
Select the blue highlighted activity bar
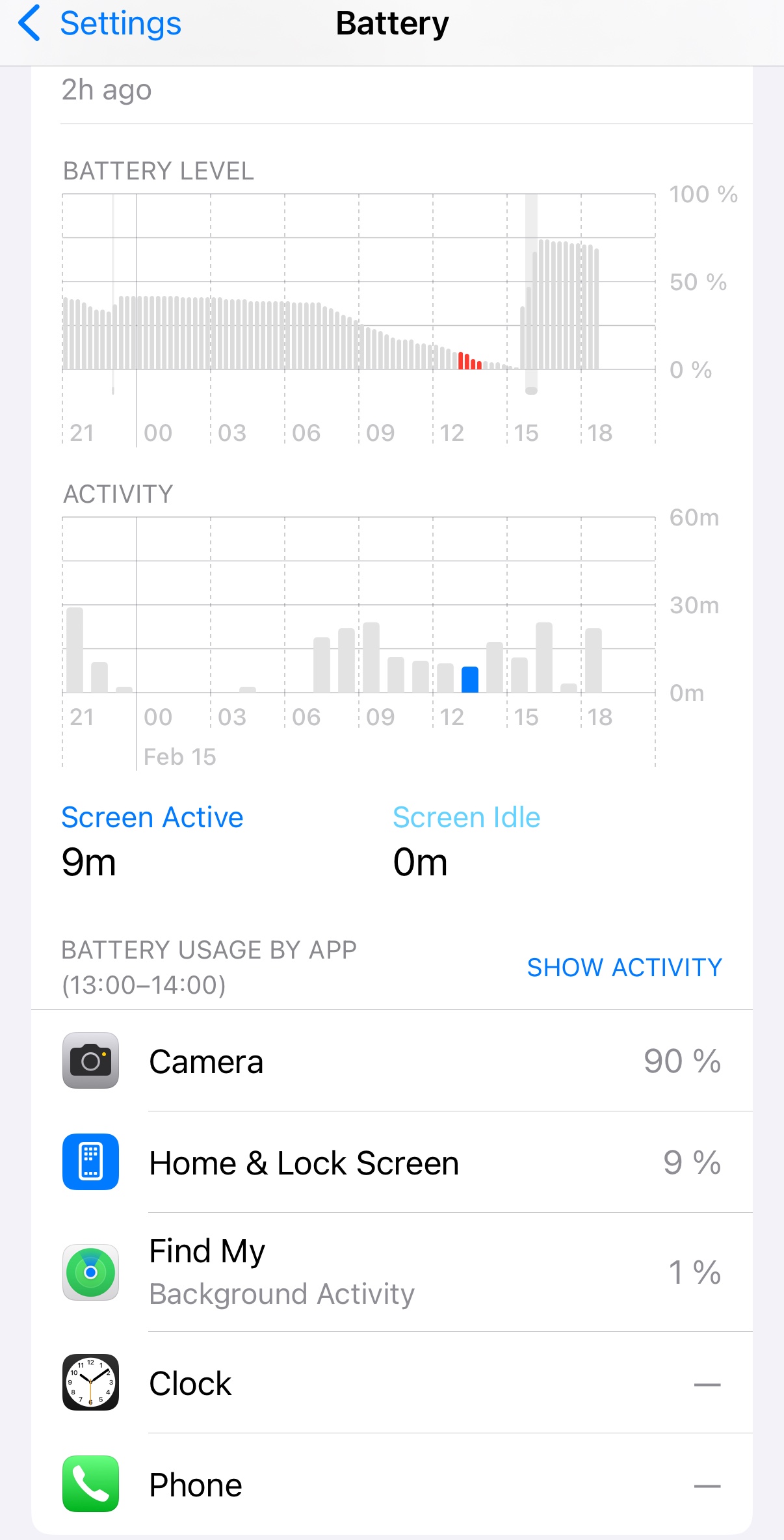coord(470,680)
